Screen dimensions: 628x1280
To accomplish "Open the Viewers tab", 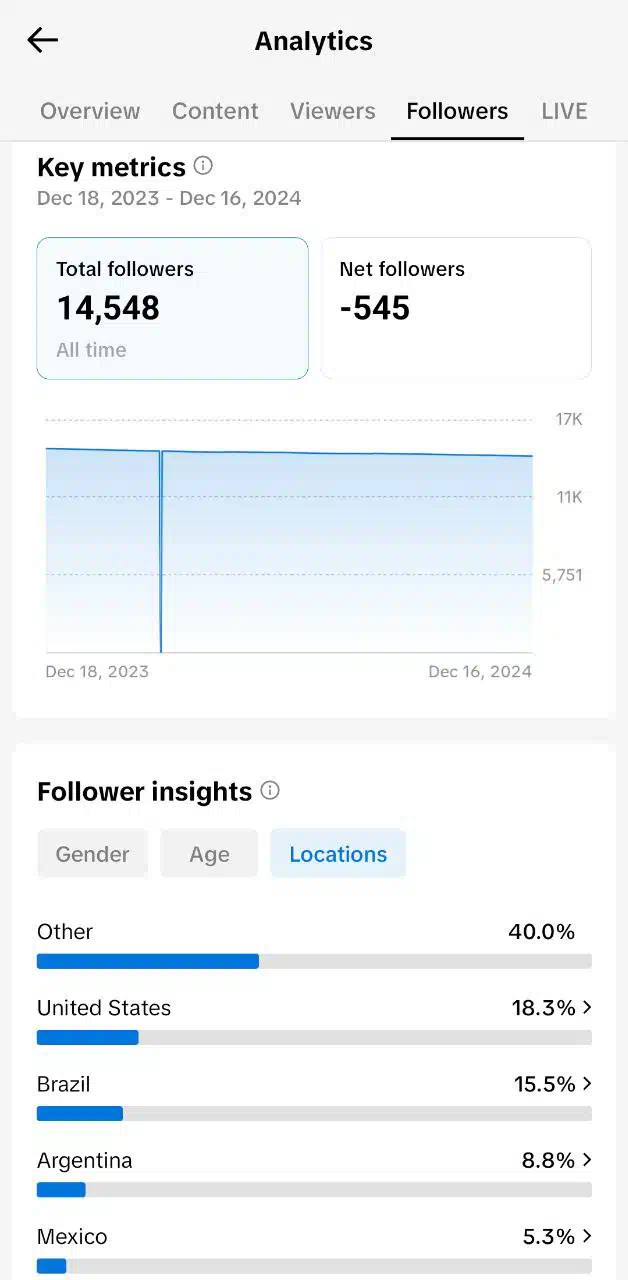I will click(333, 111).
